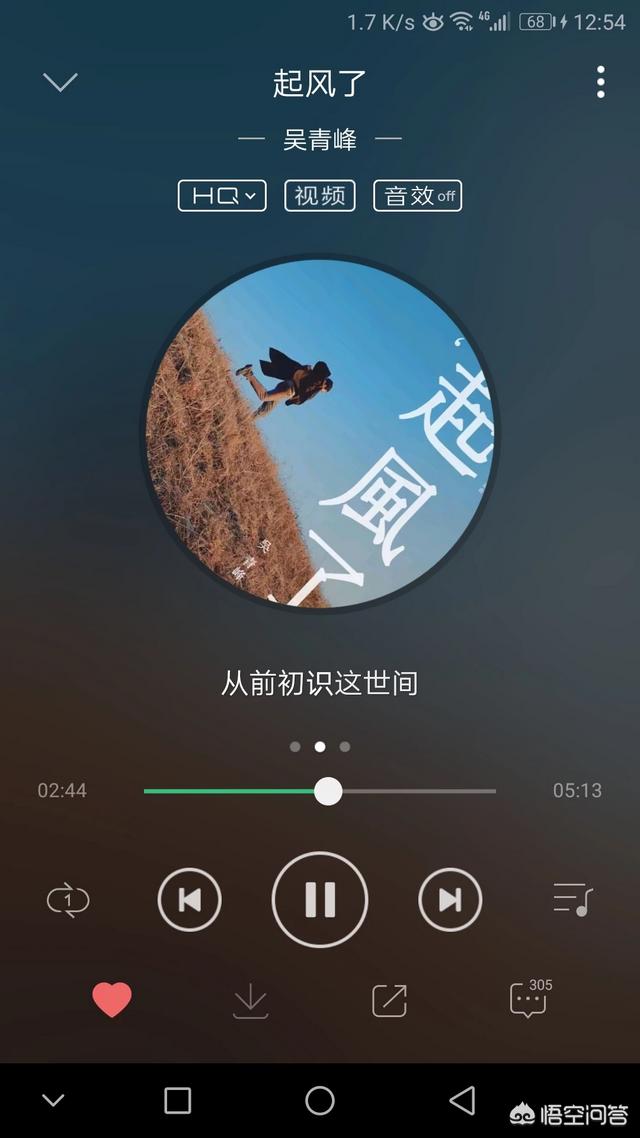Pause the current song
Screen dimensions: 640x1138
click(x=320, y=900)
